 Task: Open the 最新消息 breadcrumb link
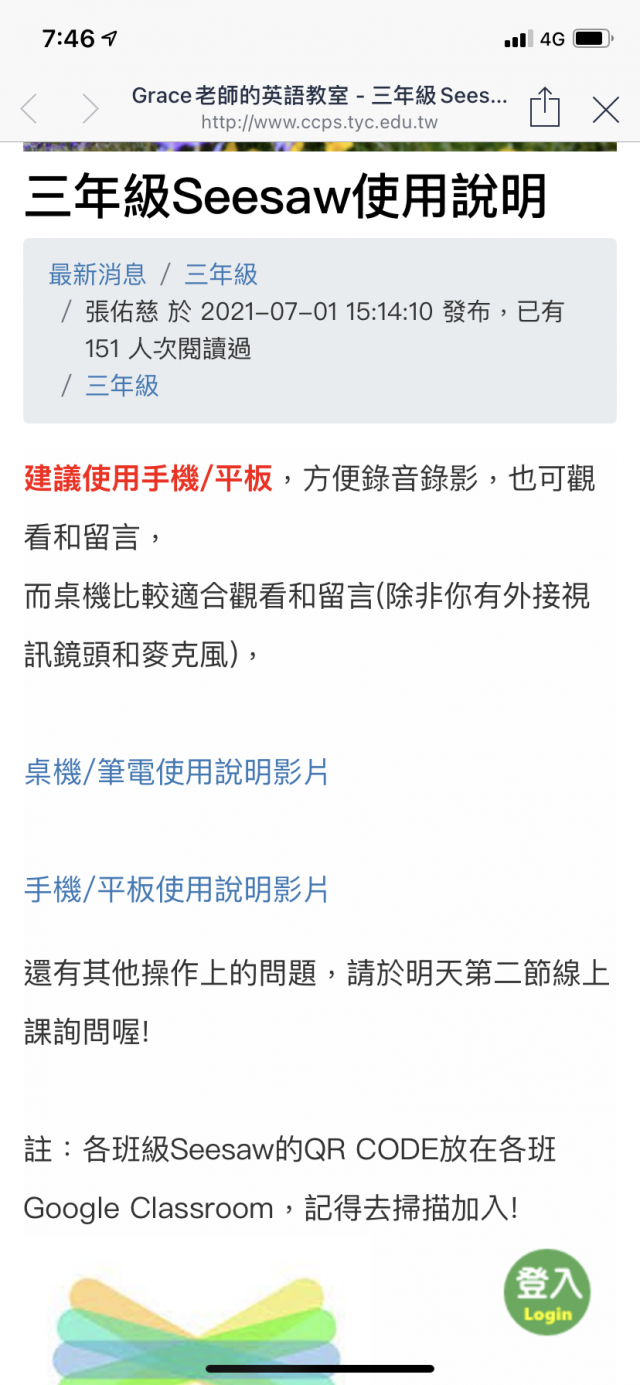click(97, 274)
